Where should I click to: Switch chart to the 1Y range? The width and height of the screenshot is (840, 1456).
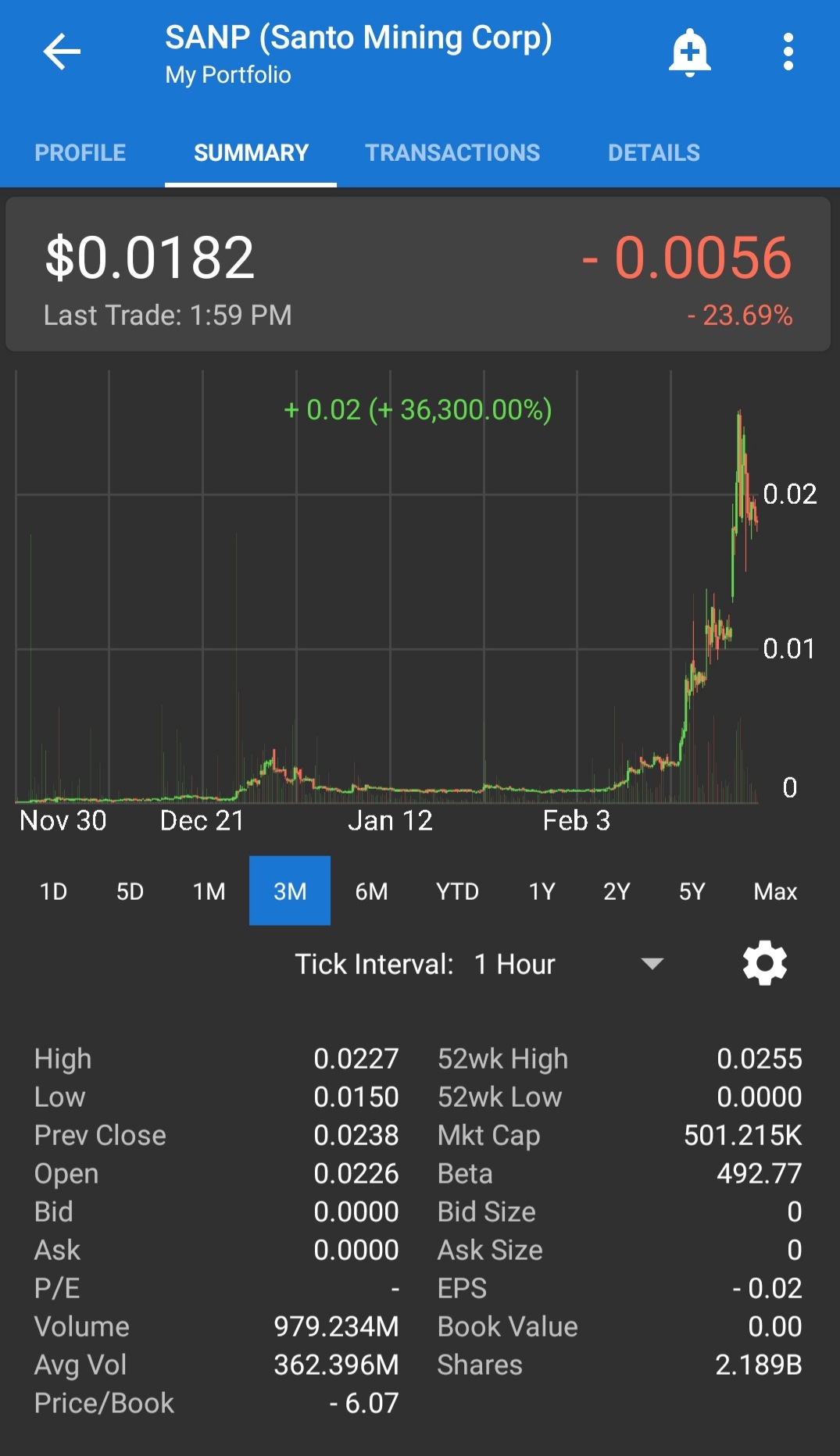tap(542, 891)
